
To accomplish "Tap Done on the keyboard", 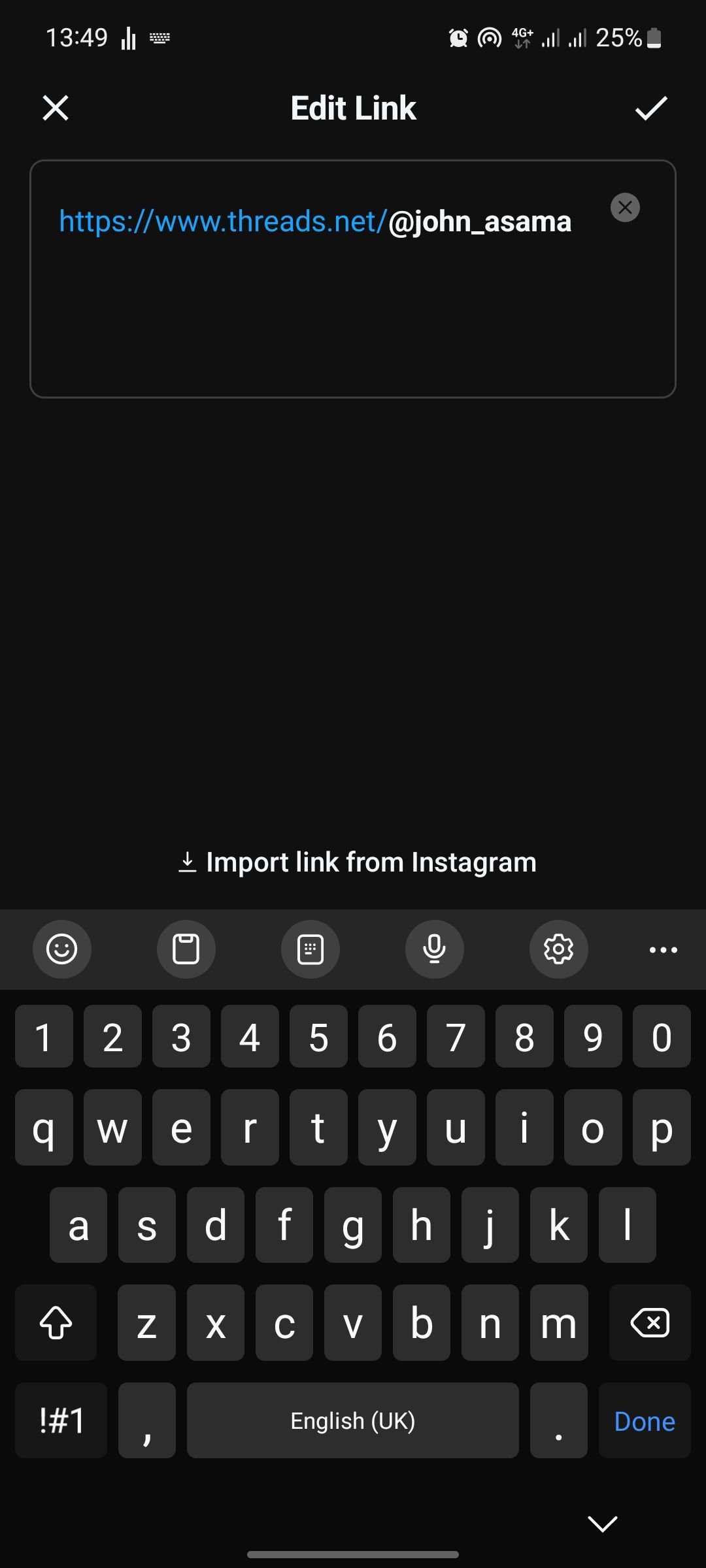I will coord(645,1421).
